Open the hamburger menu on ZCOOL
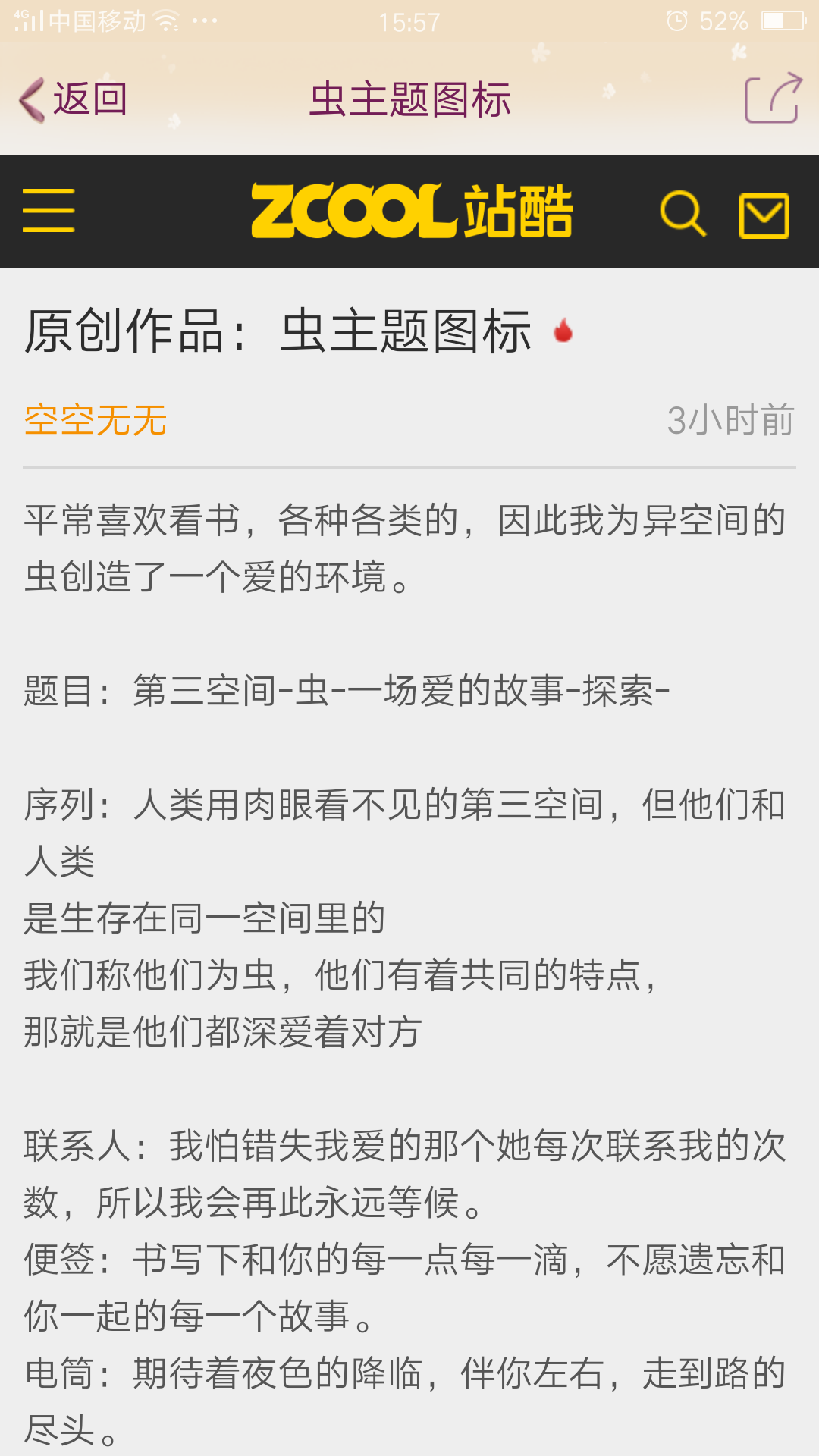 [49, 212]
